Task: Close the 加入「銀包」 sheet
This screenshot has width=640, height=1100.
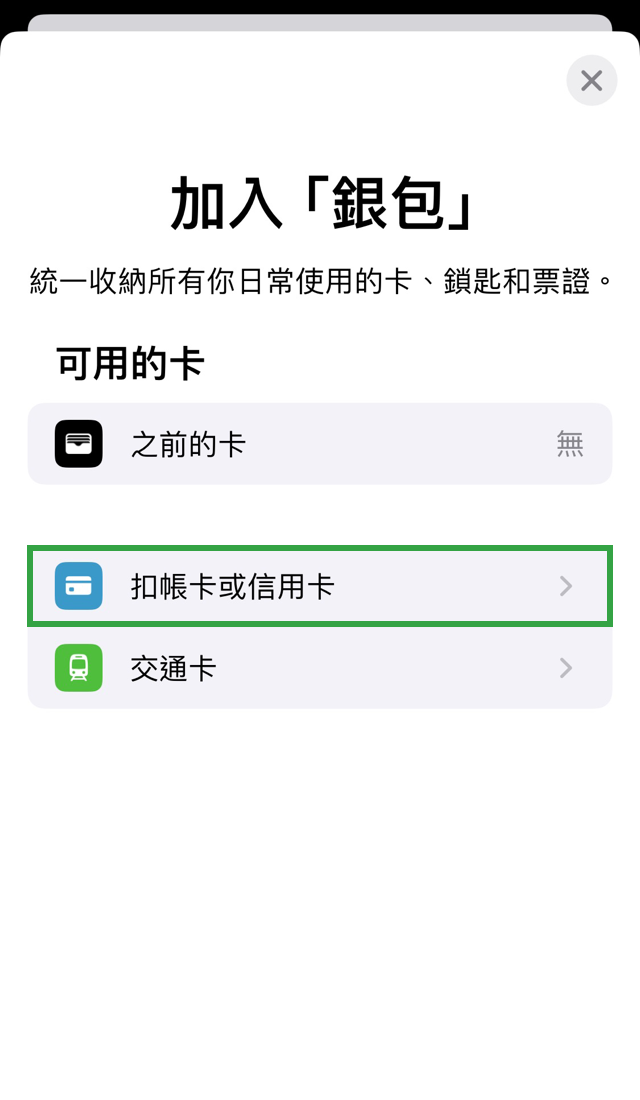Action: coord(592,81)
